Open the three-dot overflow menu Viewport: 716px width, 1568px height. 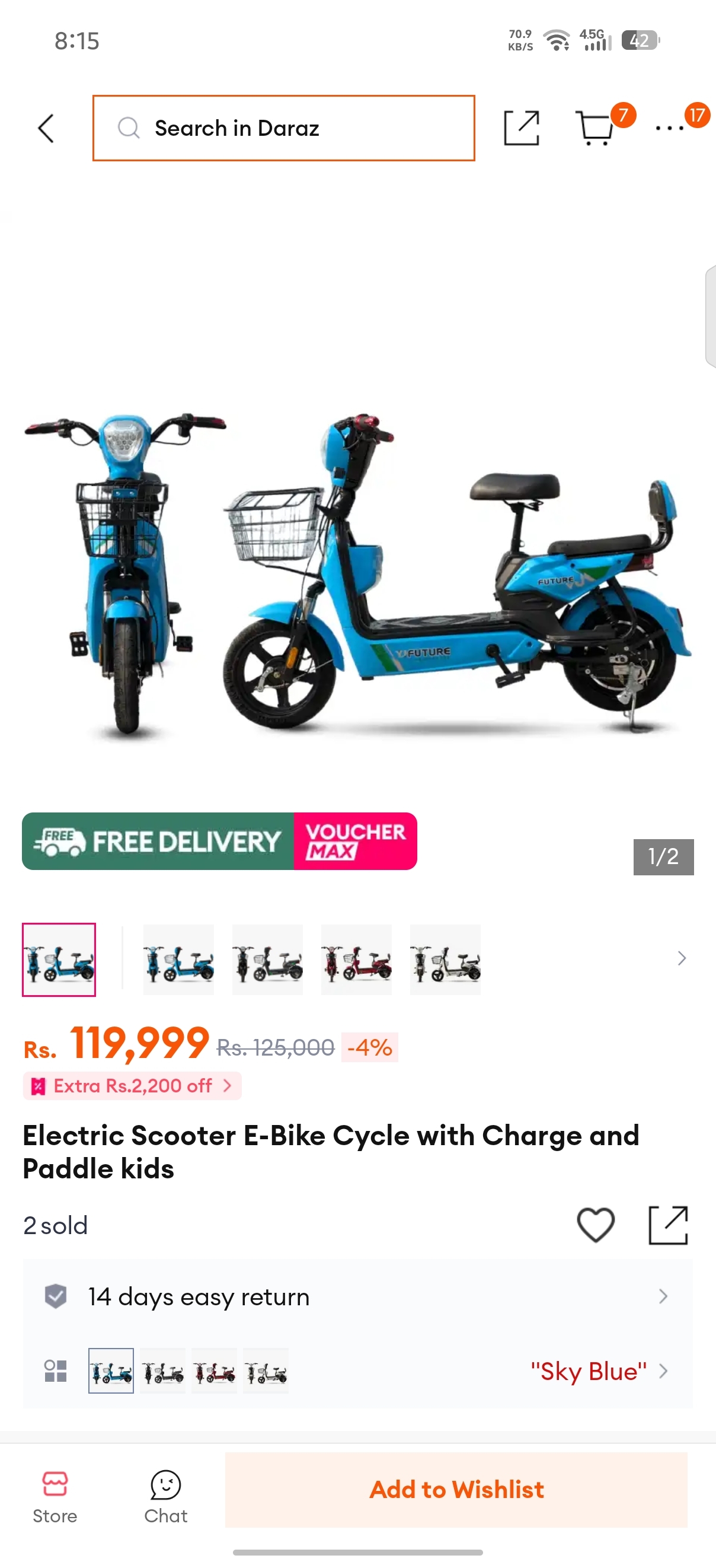(x=669, y=129)
